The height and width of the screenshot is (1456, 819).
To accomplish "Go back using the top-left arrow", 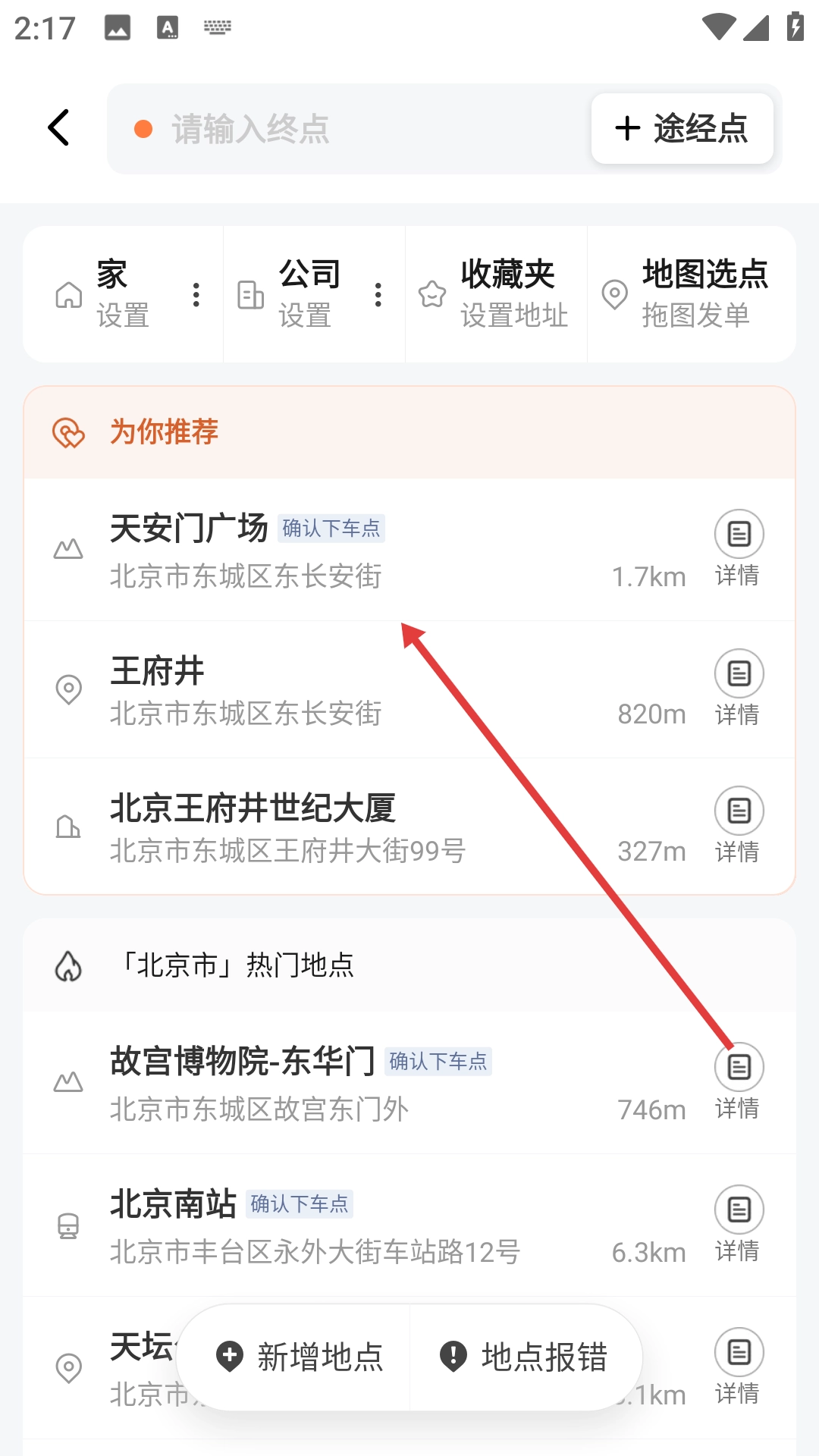I will point(58,127).
